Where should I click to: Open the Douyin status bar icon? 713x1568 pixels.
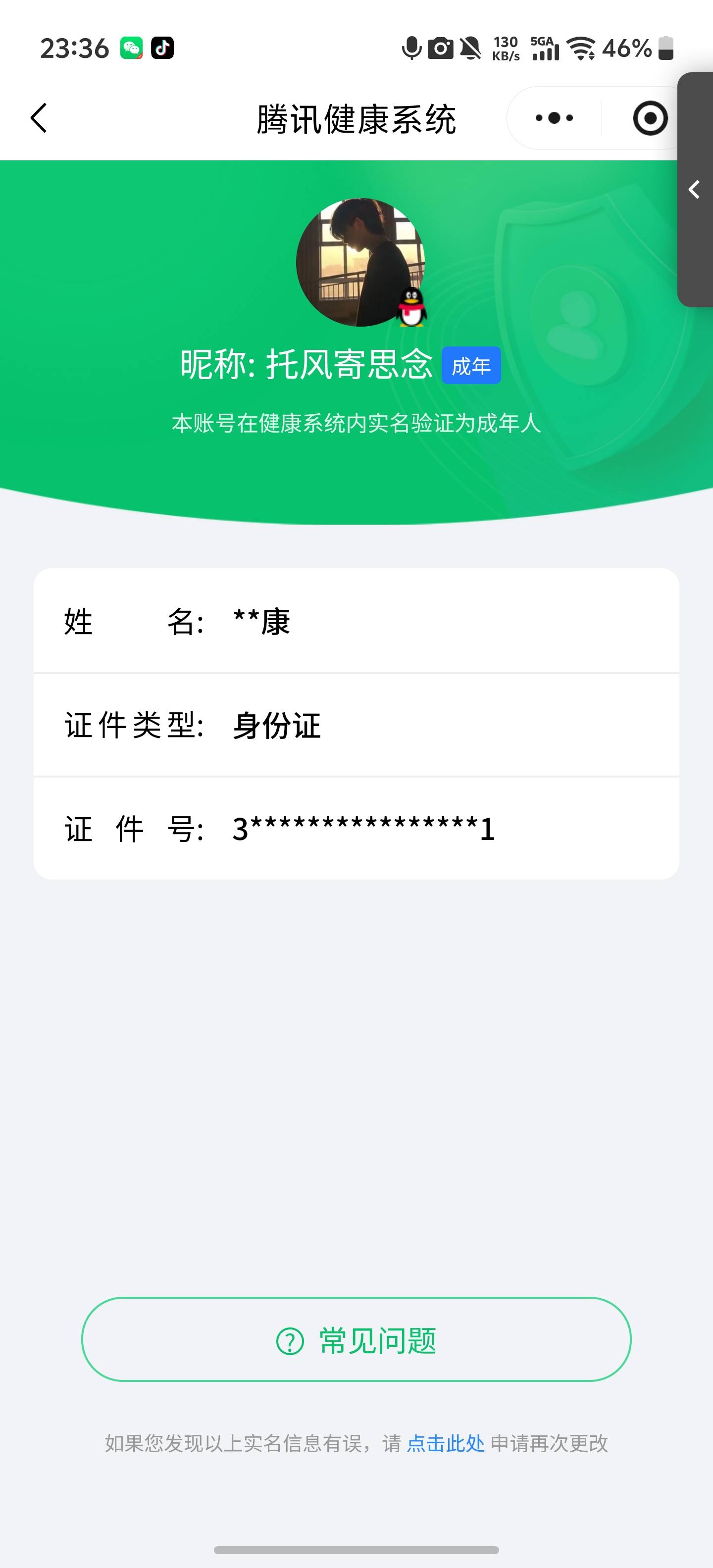[x=161, y=47]
